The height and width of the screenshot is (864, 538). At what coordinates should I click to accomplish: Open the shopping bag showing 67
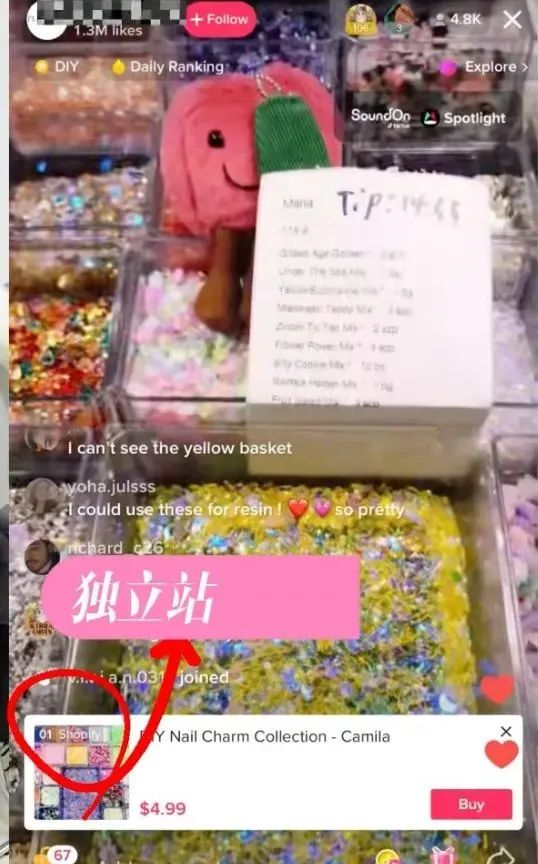coord(57,855)
